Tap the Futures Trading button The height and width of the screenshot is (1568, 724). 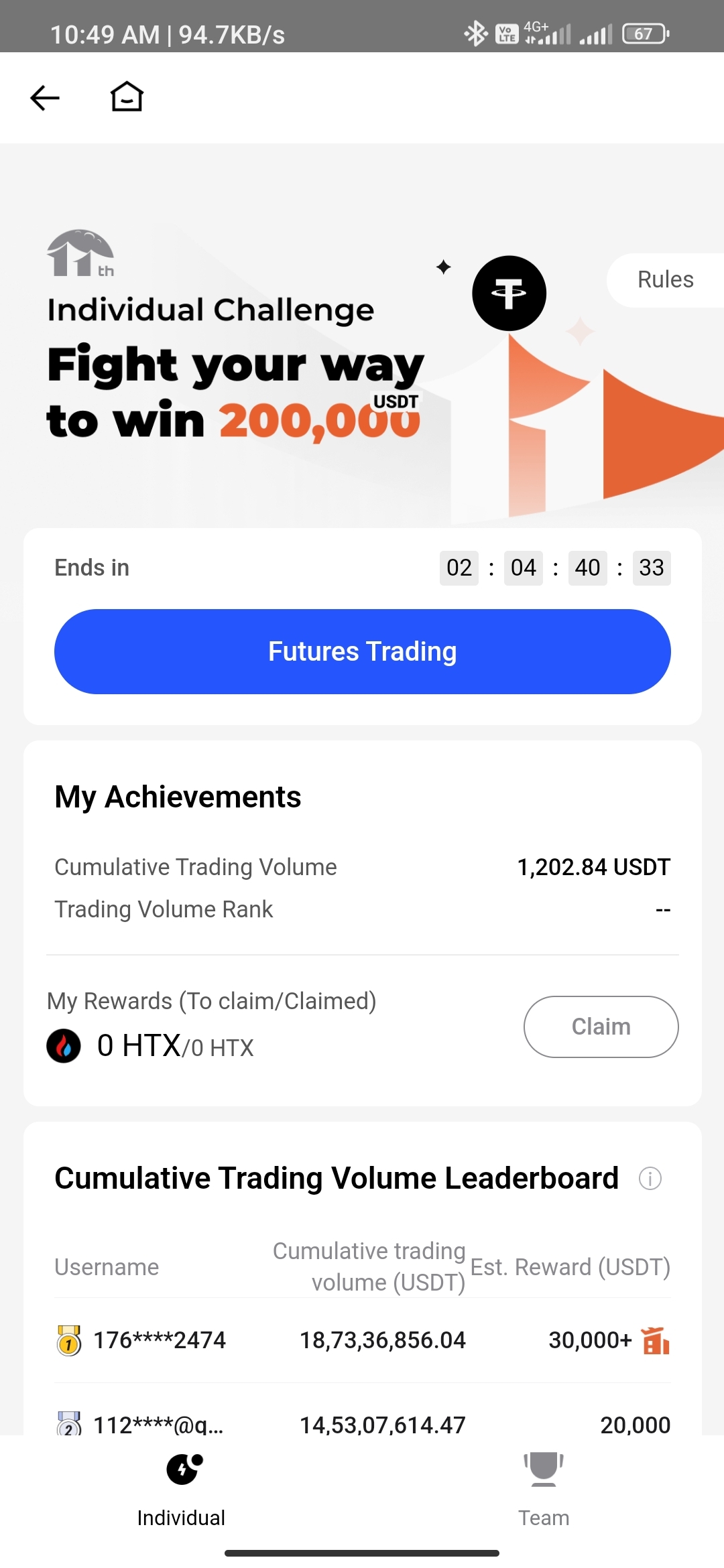point(362,651)
